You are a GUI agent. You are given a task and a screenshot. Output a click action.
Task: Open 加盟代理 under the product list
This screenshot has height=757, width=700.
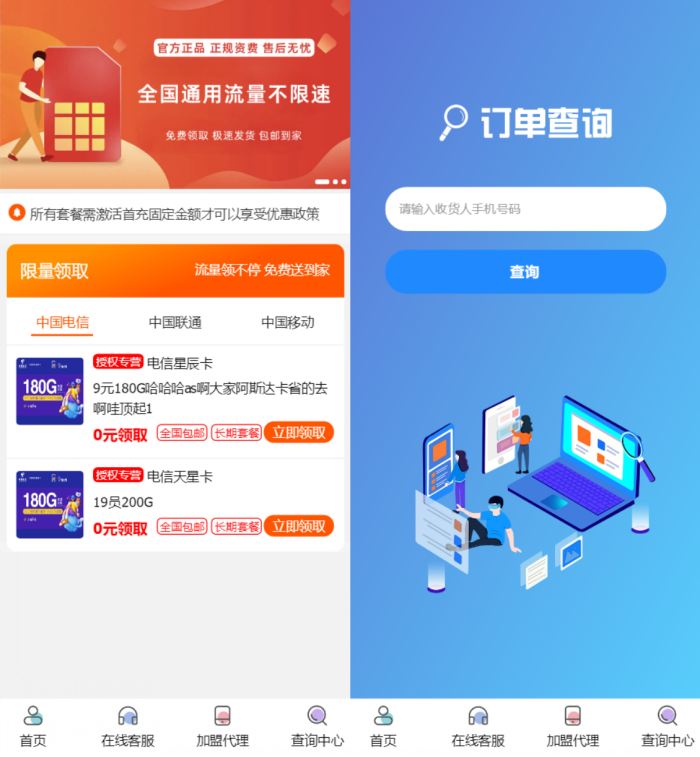pyautogui.click(x=222, y=727)
